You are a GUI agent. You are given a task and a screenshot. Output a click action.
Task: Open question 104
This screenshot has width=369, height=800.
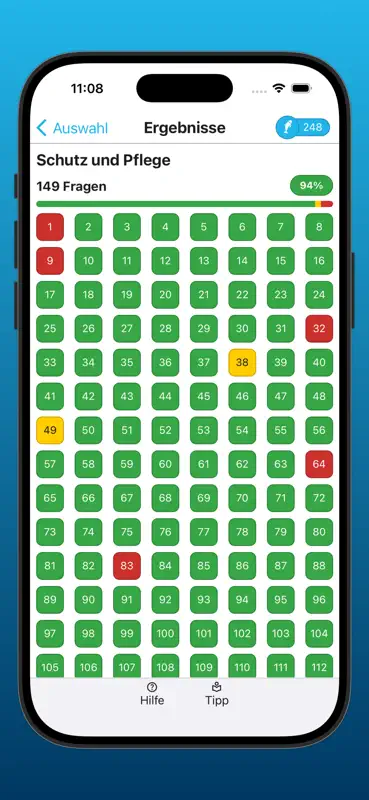(319, 634)
